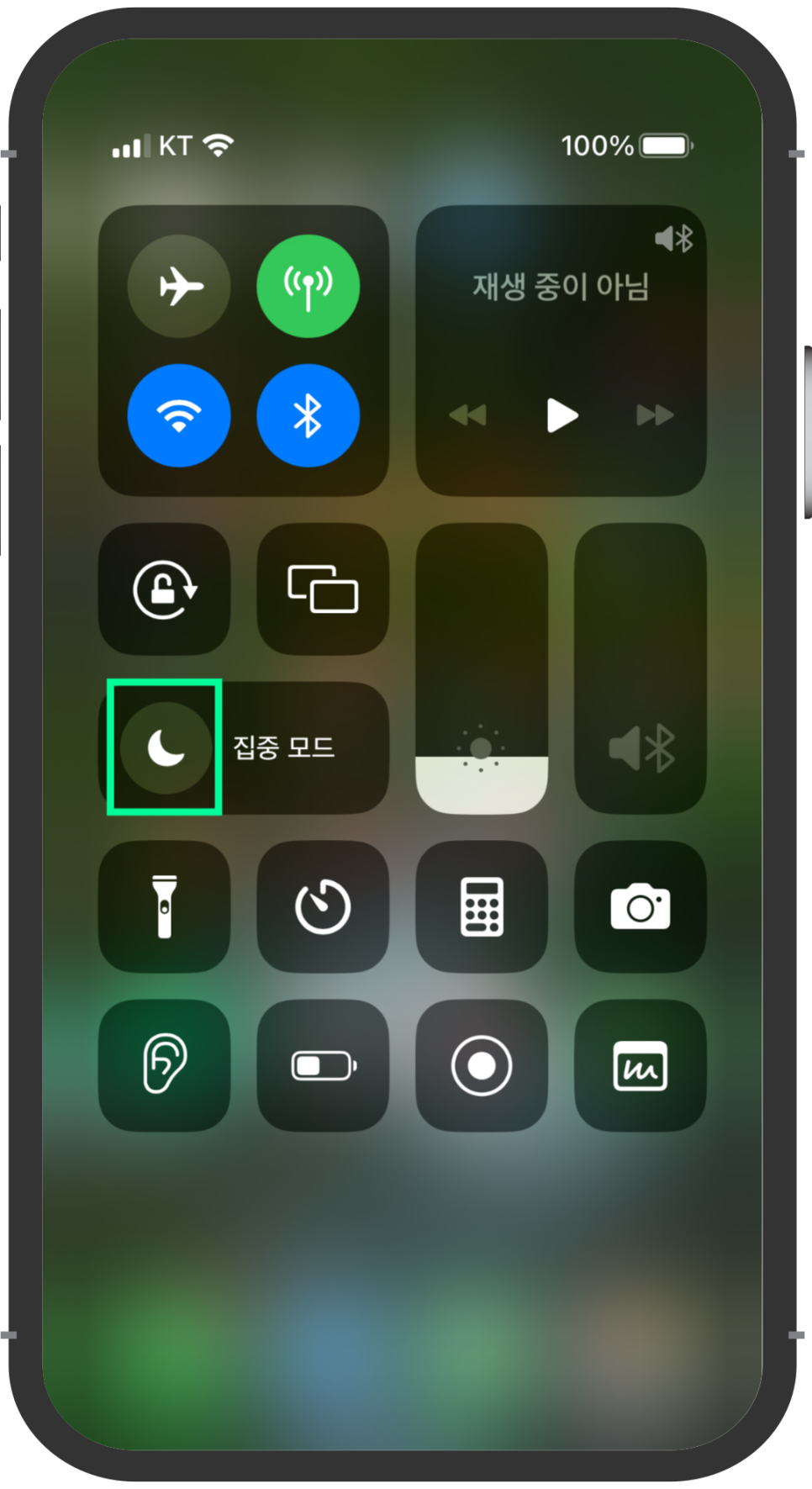Viewport: 812px width, 1489px height.
Task: Launch the calculator
Action: [x=482, y=906]
